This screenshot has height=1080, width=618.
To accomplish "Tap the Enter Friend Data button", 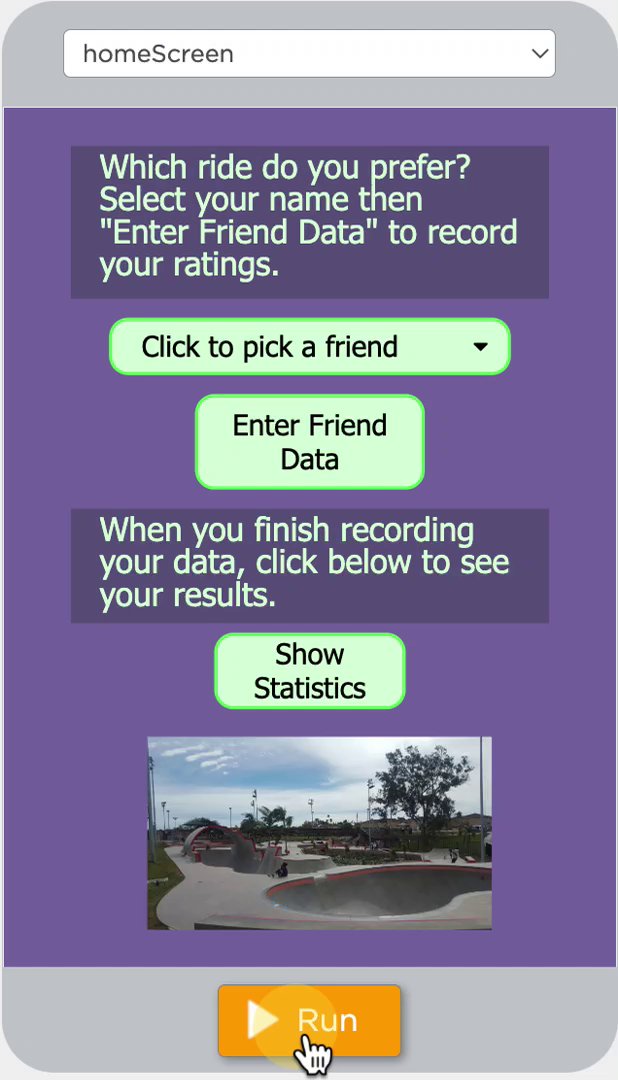I will 309,442.
